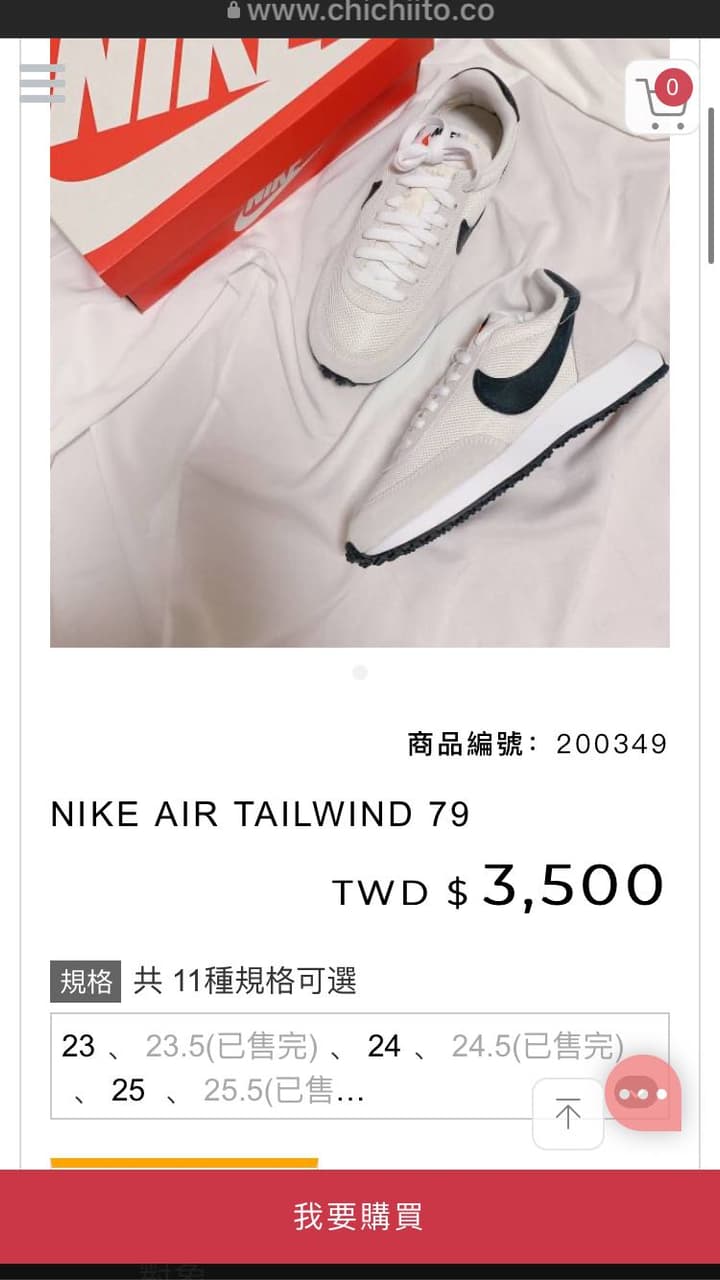Image resolution: width=720 pixels, height=1280 pixels.
Task: Select the image carousel dot indicator
Action: tap(360, 673)
